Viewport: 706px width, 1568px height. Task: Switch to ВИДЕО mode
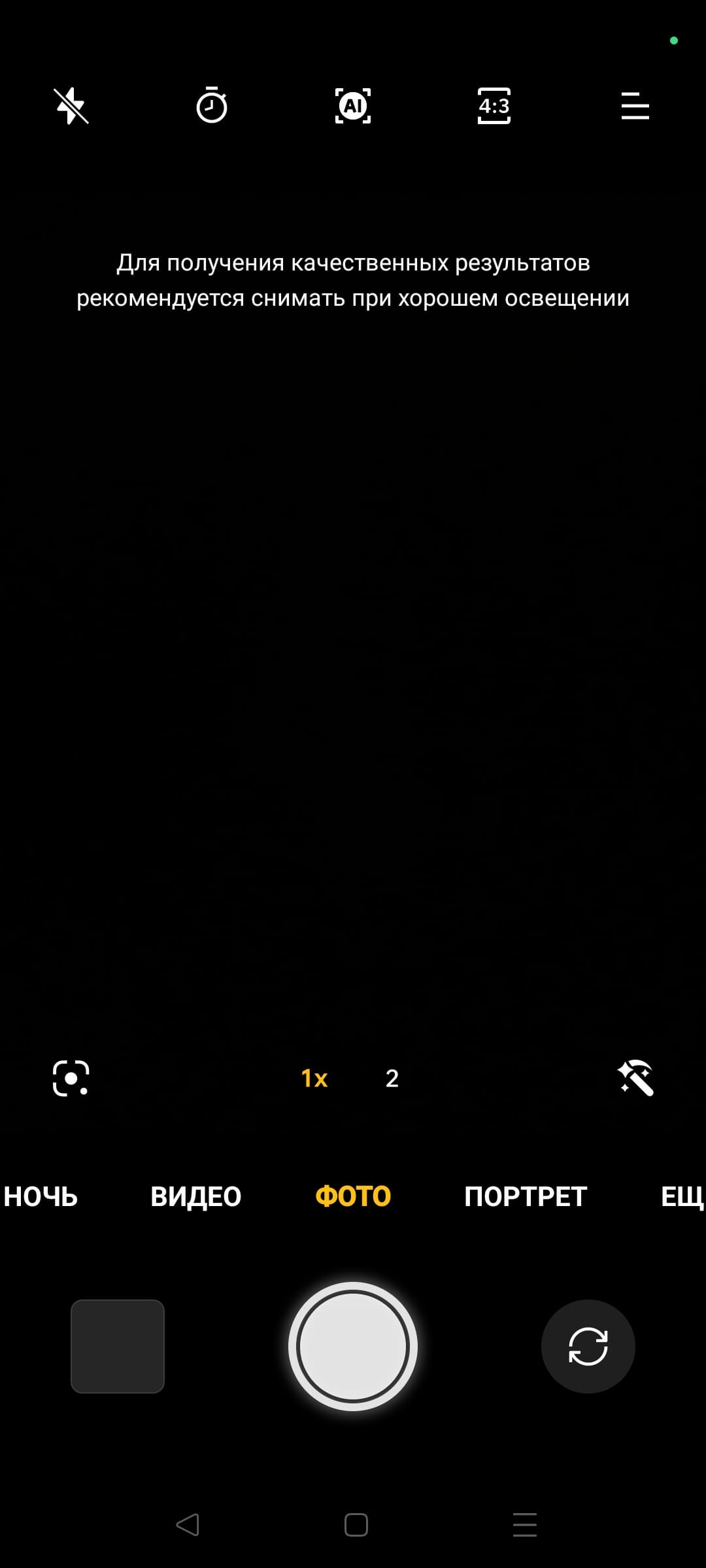click(x=195, y=1196)
